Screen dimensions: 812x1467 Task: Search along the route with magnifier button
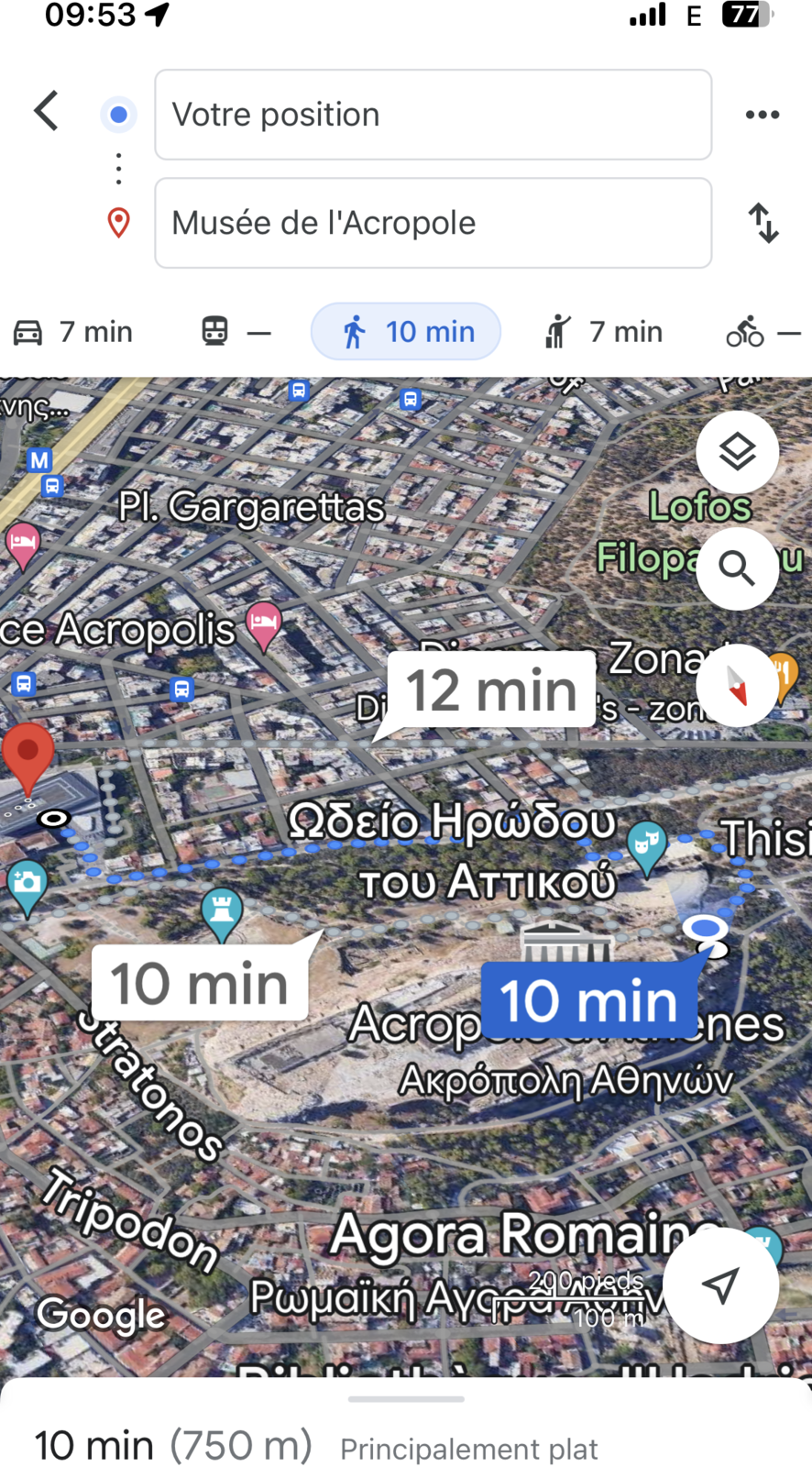coord(738,568)
